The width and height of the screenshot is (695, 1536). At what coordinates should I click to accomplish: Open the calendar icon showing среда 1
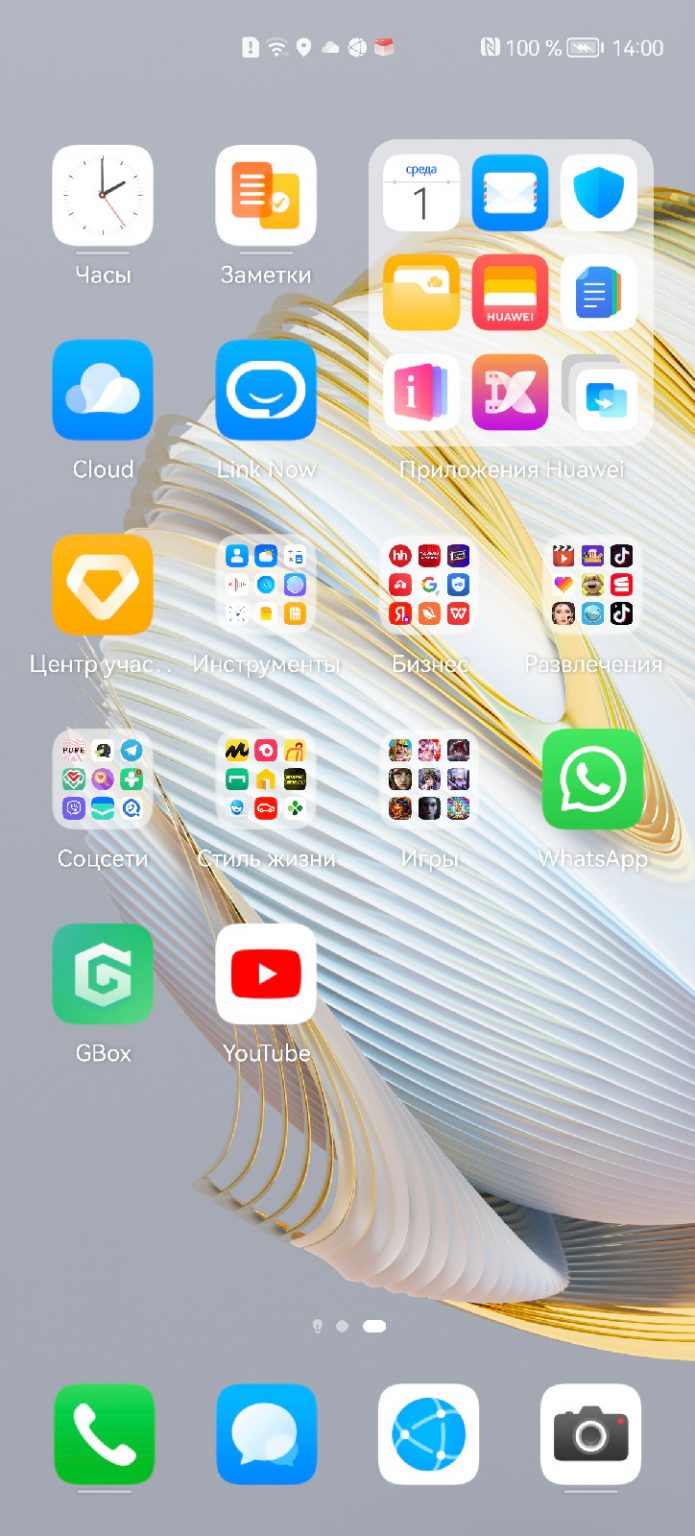tap(421, 193)
